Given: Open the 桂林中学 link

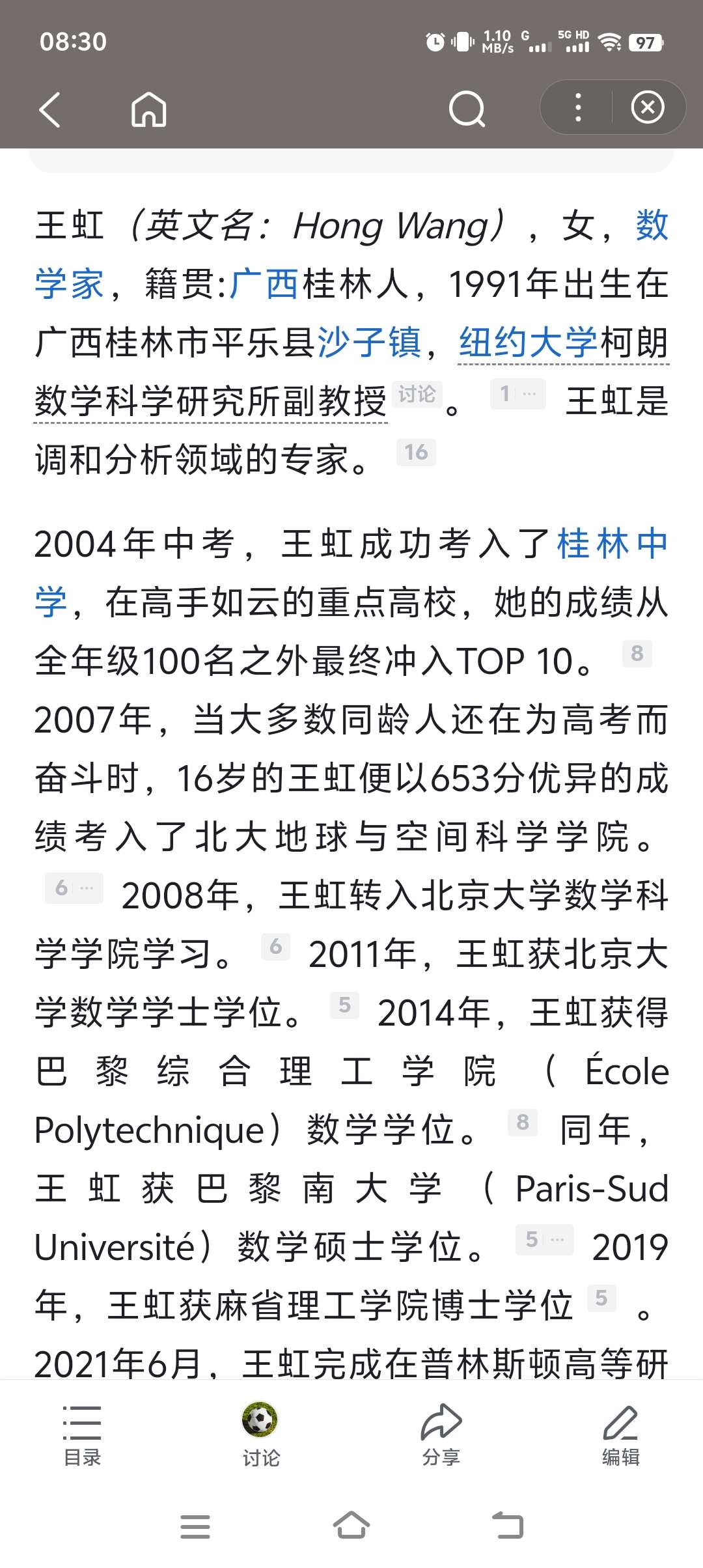Looking at the screenshot, I should point(351,573).
